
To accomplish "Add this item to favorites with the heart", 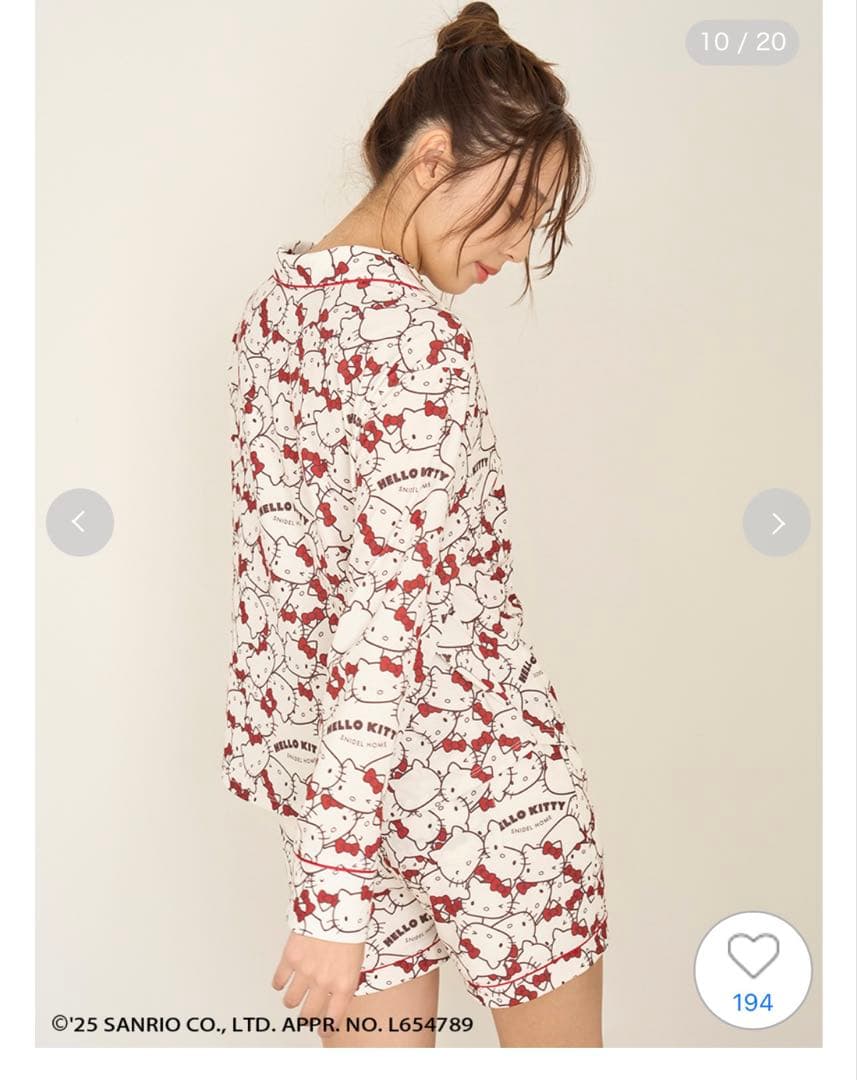I will pos(753,968).
